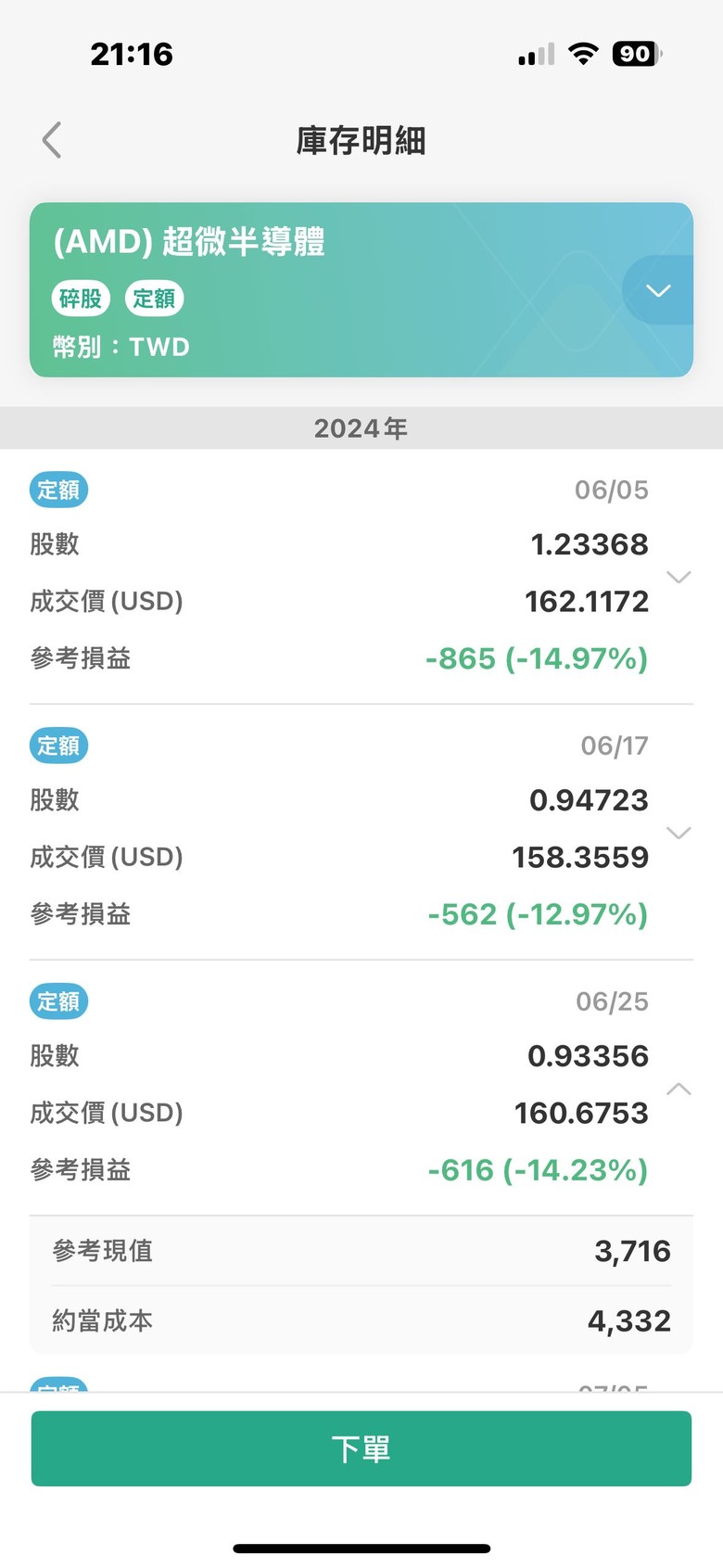Image resolution: width=723 pixels, height=1568 pixels.
Task: Expand details of the 06/17 purchase
Action: tap(679, 833)
